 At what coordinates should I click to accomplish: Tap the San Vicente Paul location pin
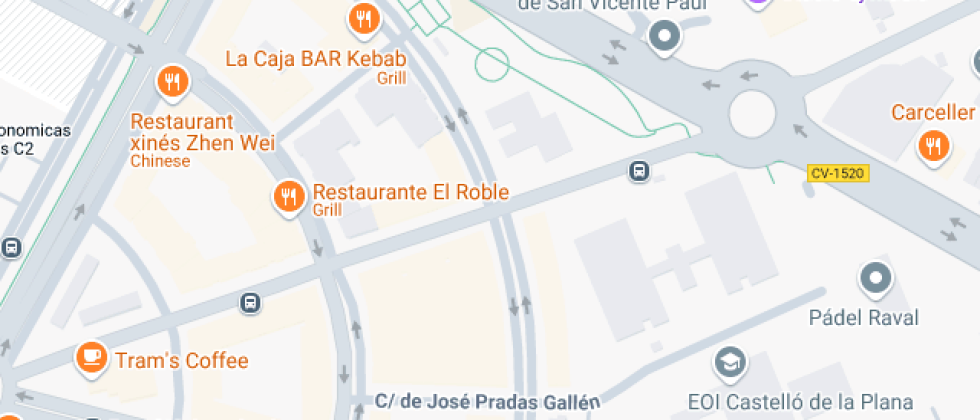pyautogui.click(x=664, y=38)
